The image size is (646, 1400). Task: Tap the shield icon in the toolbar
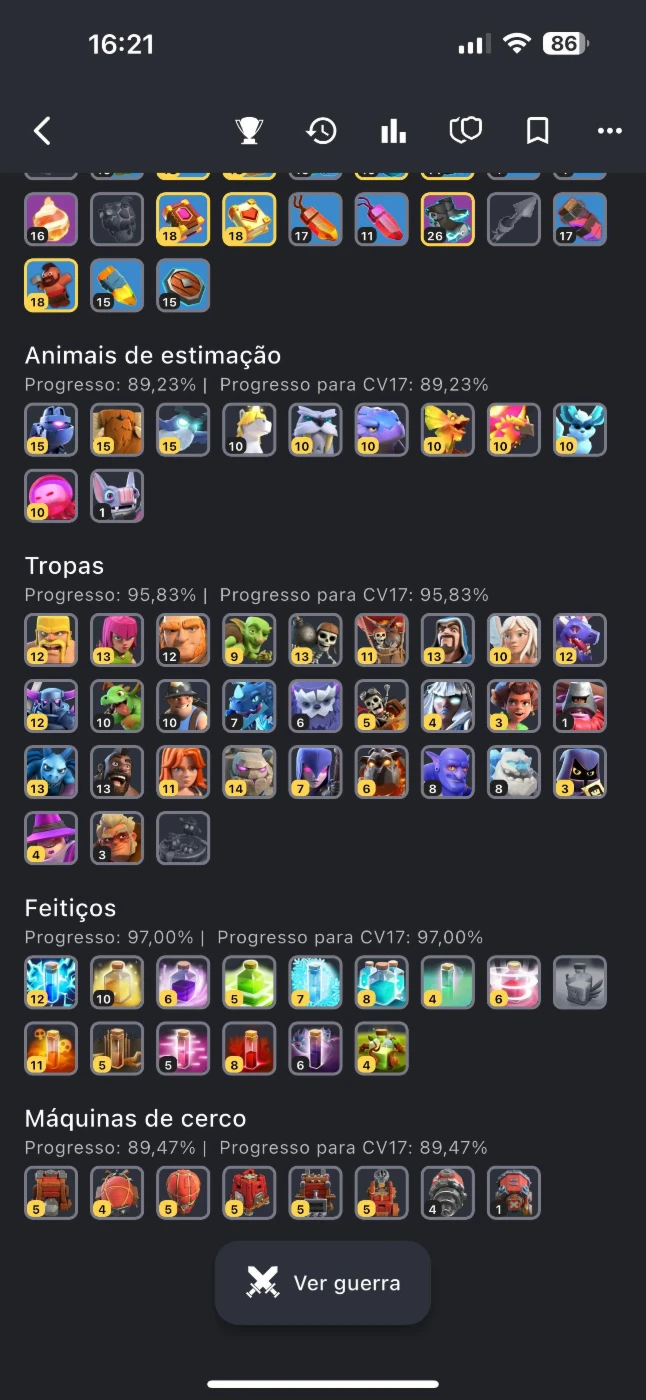[465, 131]
